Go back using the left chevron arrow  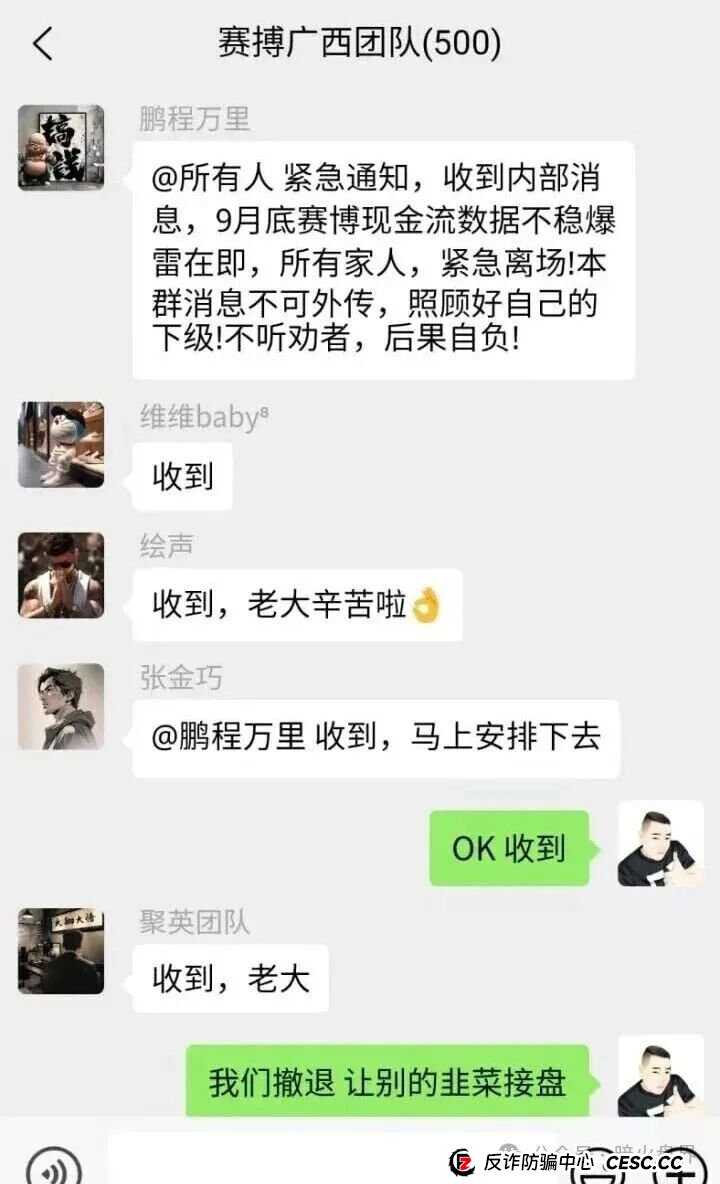point(42,44)
